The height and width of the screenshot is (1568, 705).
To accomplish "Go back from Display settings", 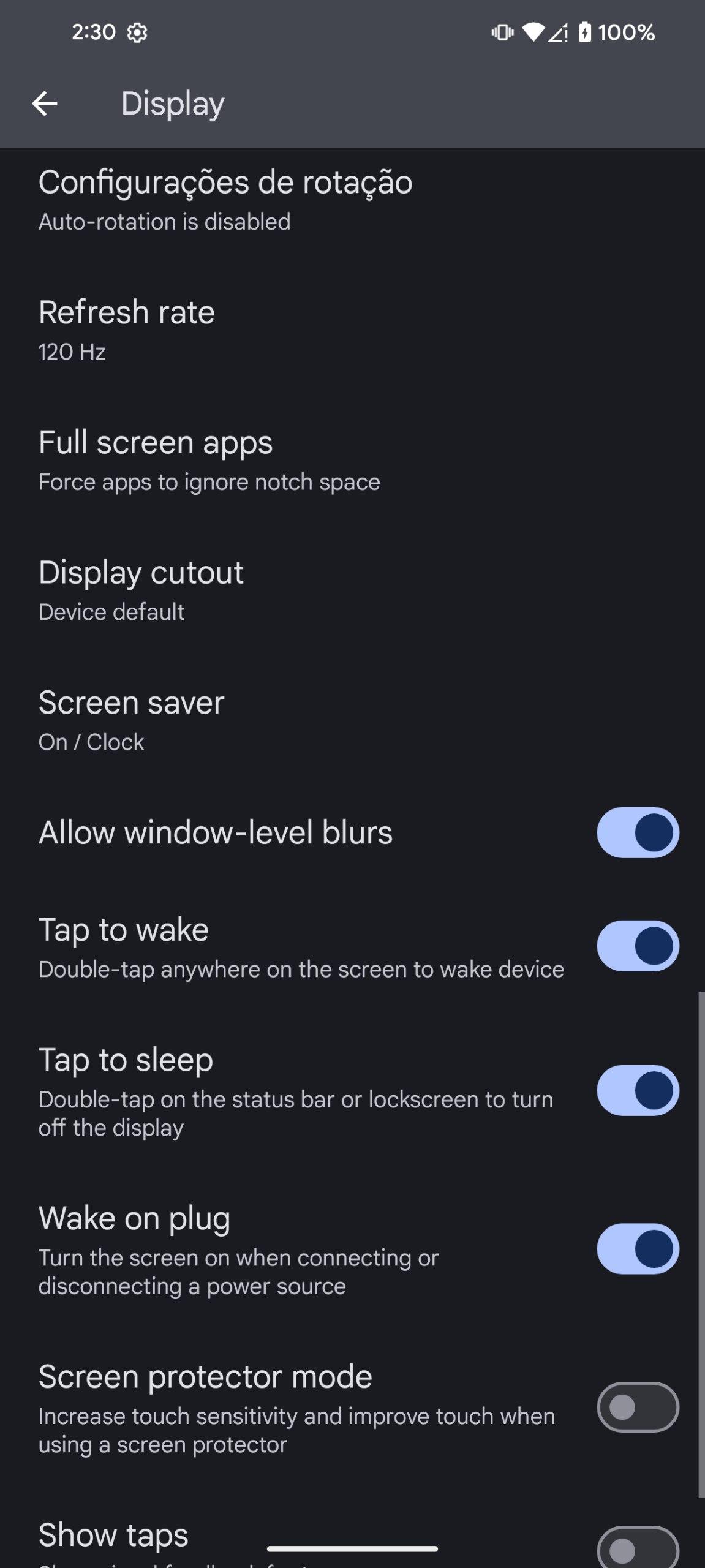I will pos(45,104).
